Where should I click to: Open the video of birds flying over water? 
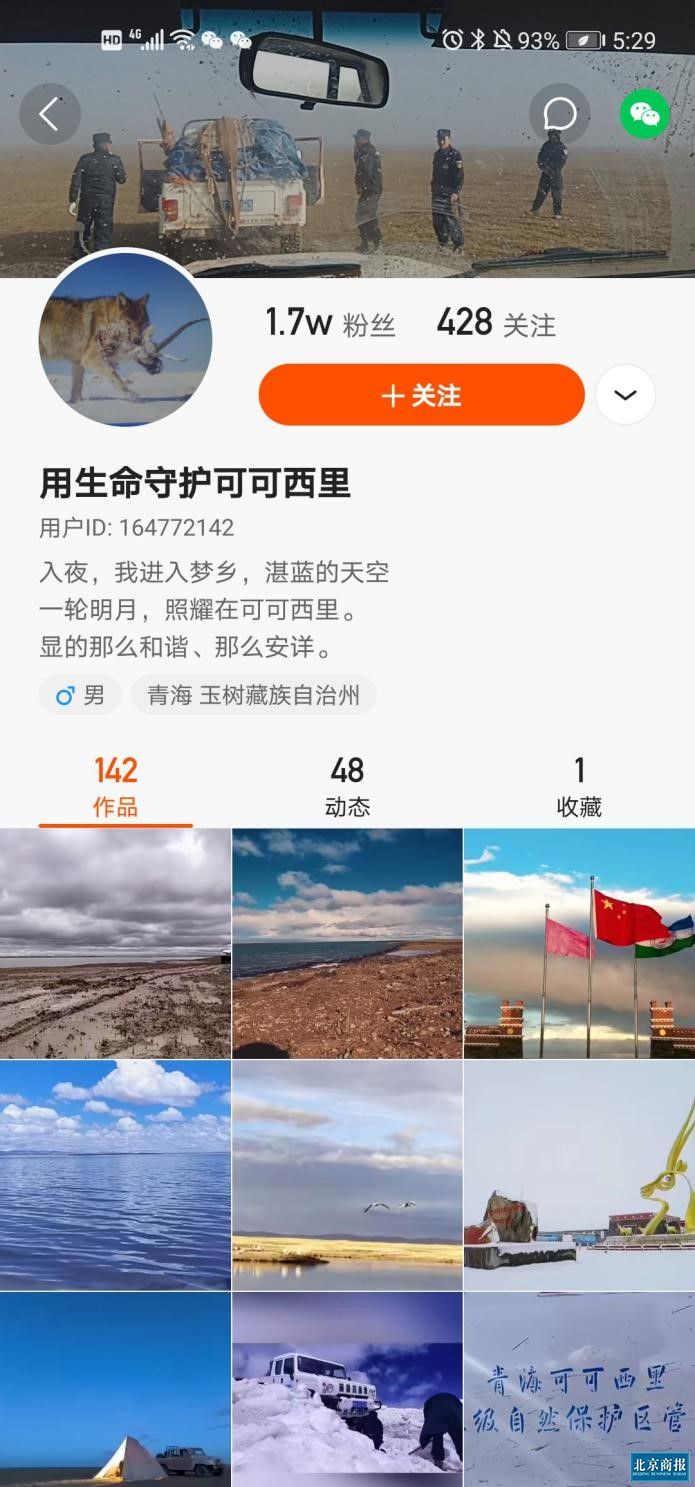(347, 1175)
